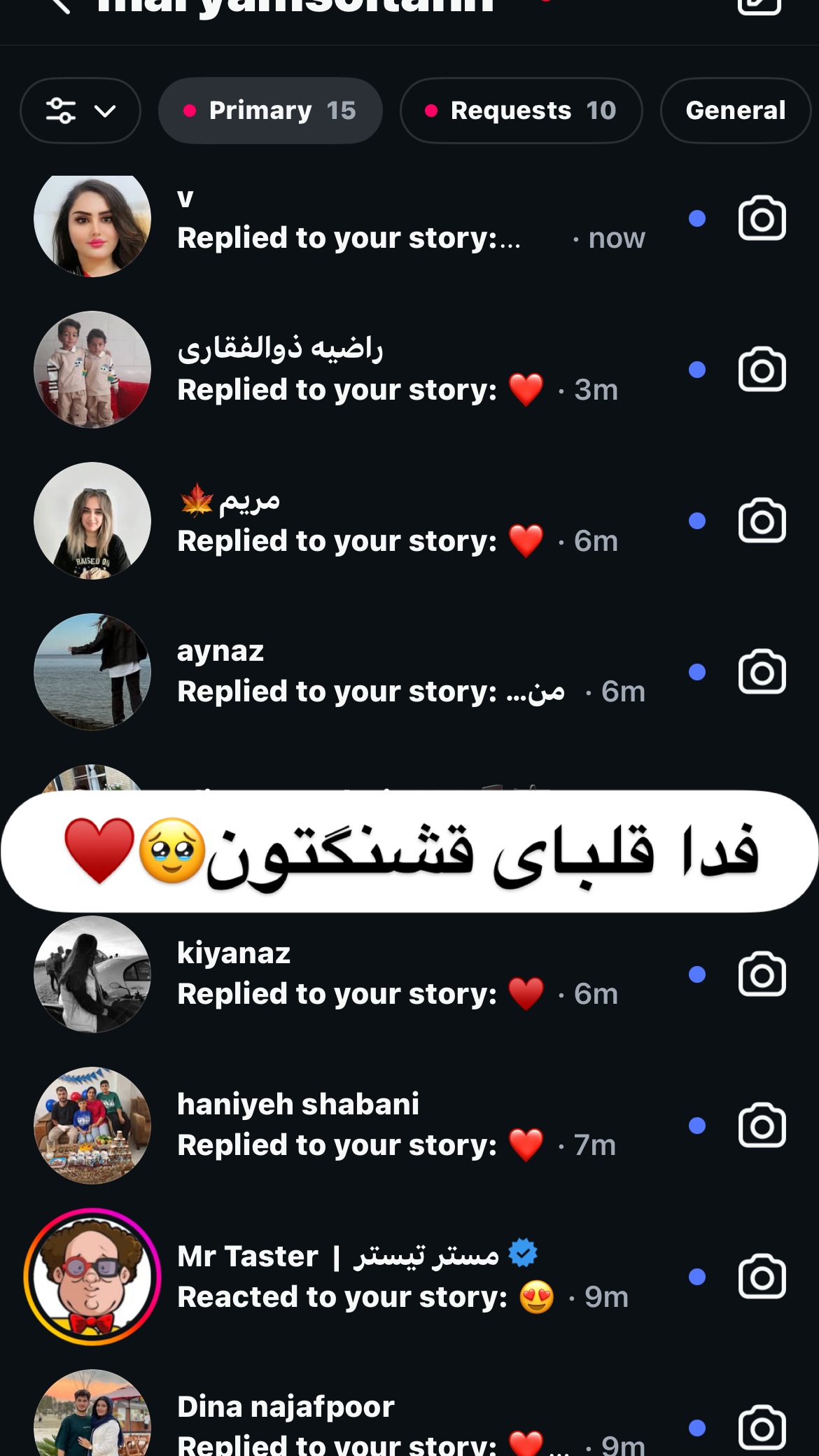Switch to the General tab
The image size is (819, 1456).
(x=736, y=111)
